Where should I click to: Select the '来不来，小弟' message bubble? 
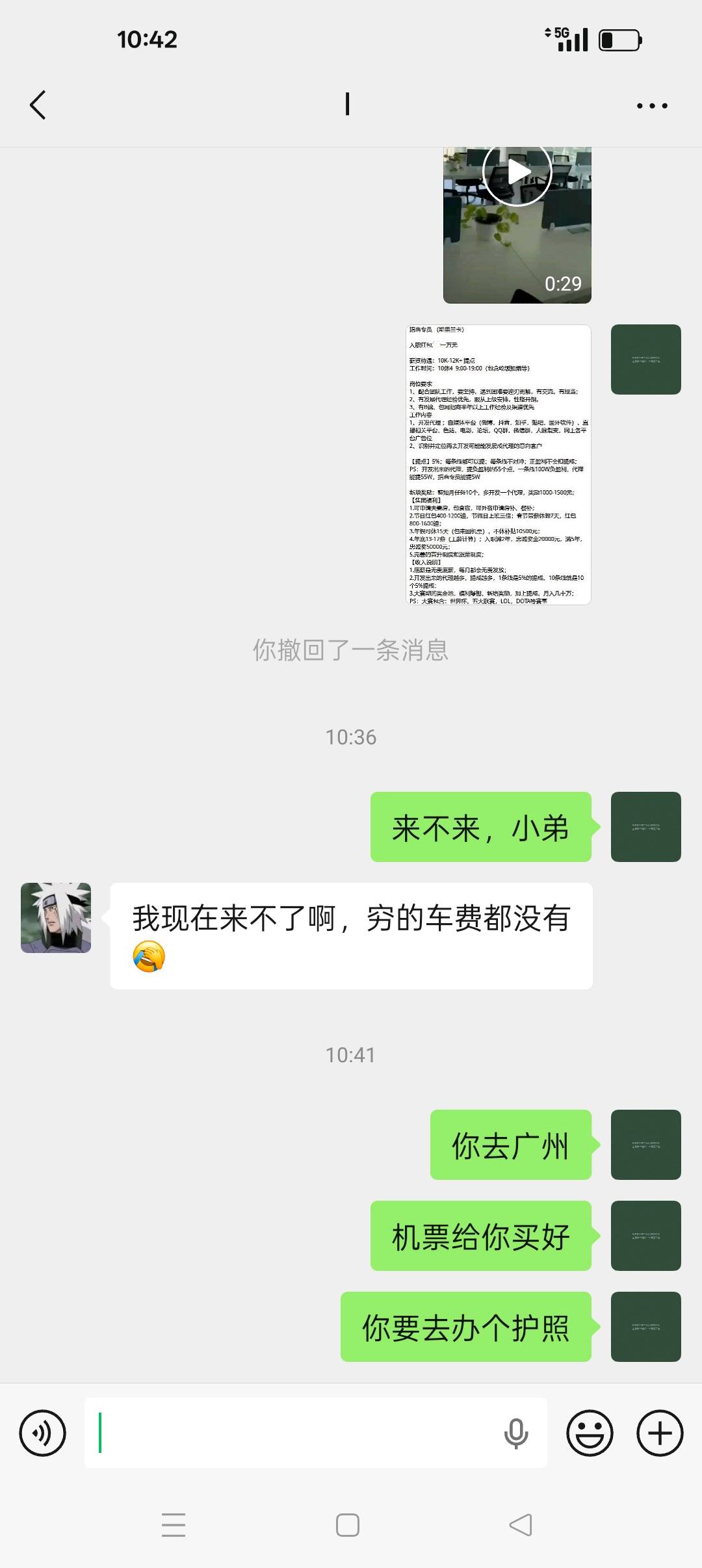pyautogui.click(x=481, y=826)
